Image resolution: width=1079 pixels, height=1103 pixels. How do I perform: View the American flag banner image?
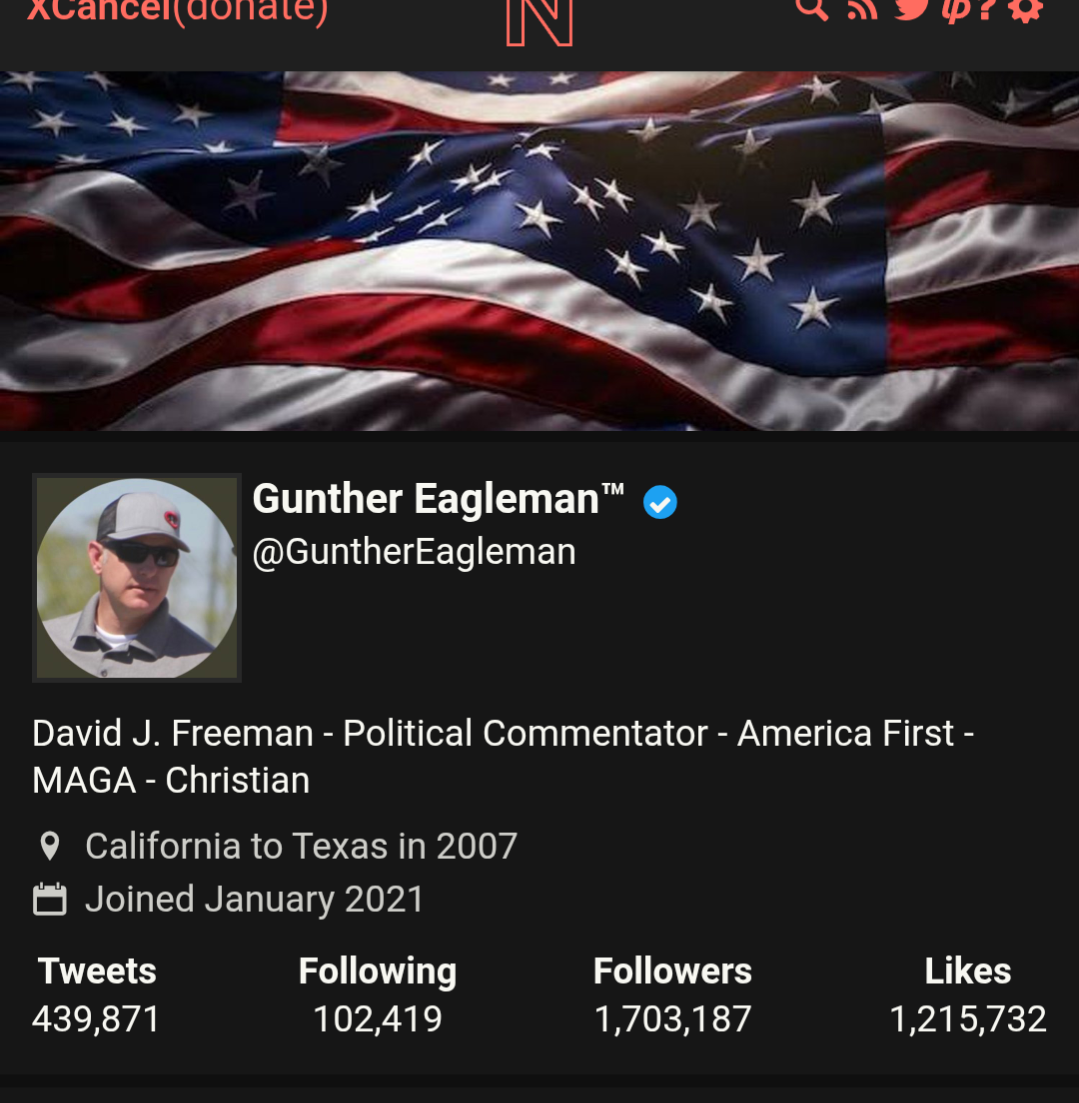[539, 250]
